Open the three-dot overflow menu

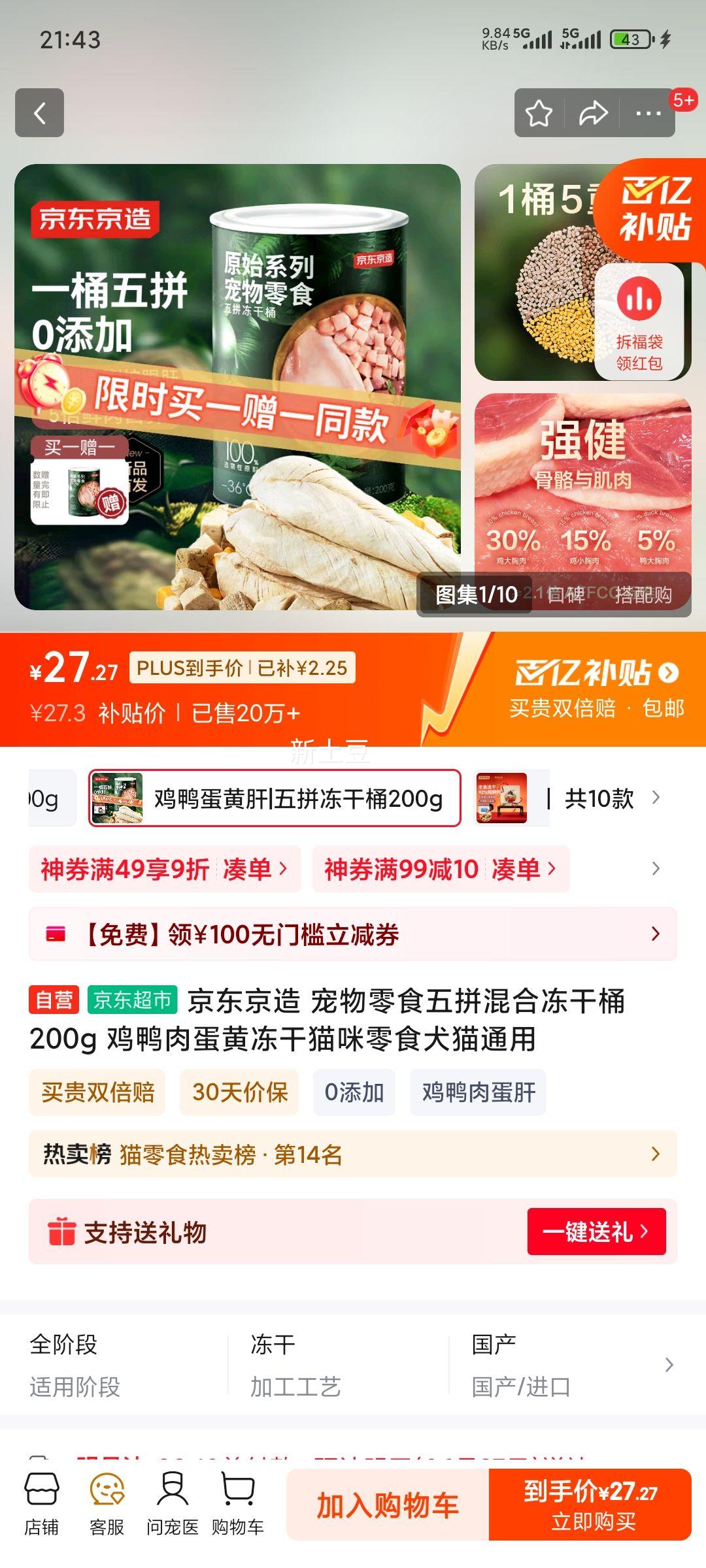point(648,113)
